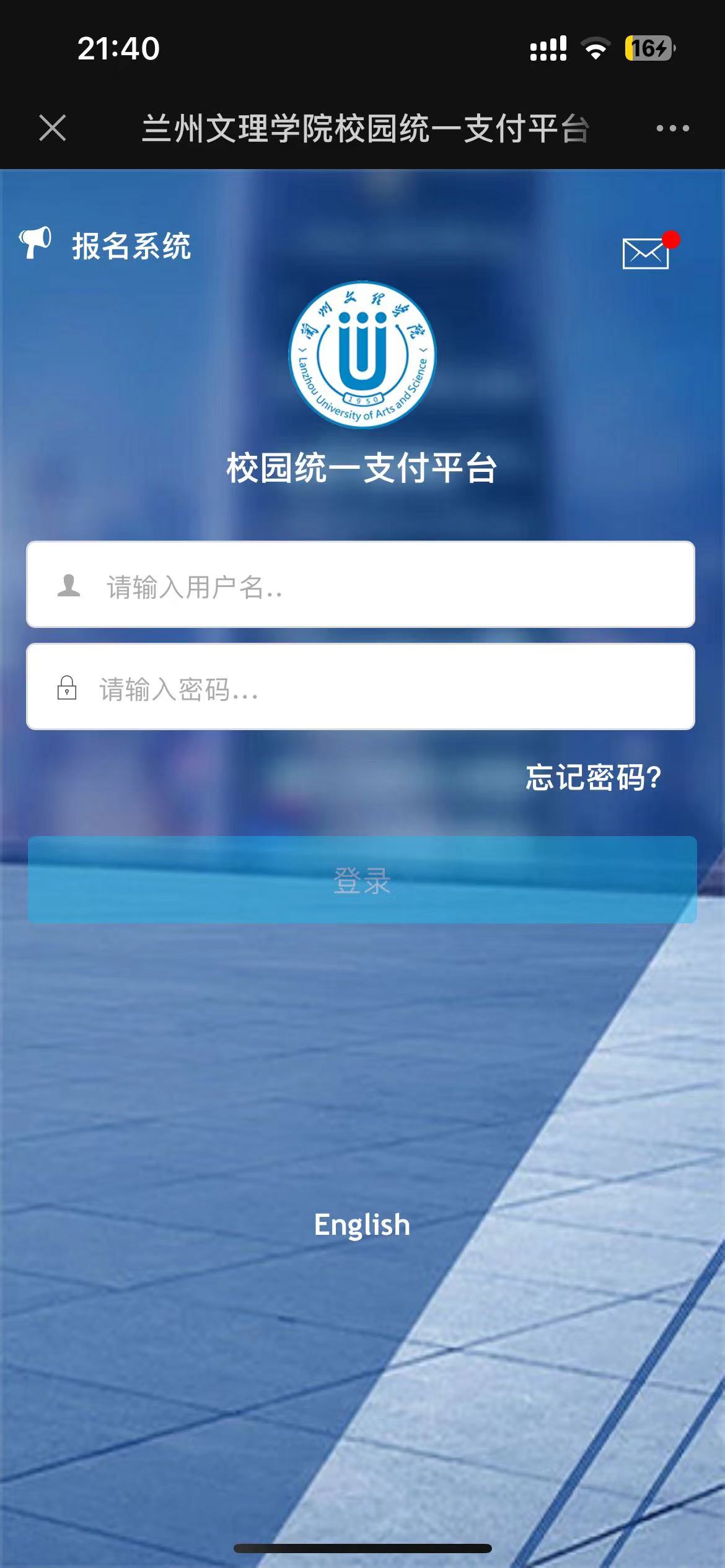
Task: Close the payment platform webview
Action: pos(53,128)
